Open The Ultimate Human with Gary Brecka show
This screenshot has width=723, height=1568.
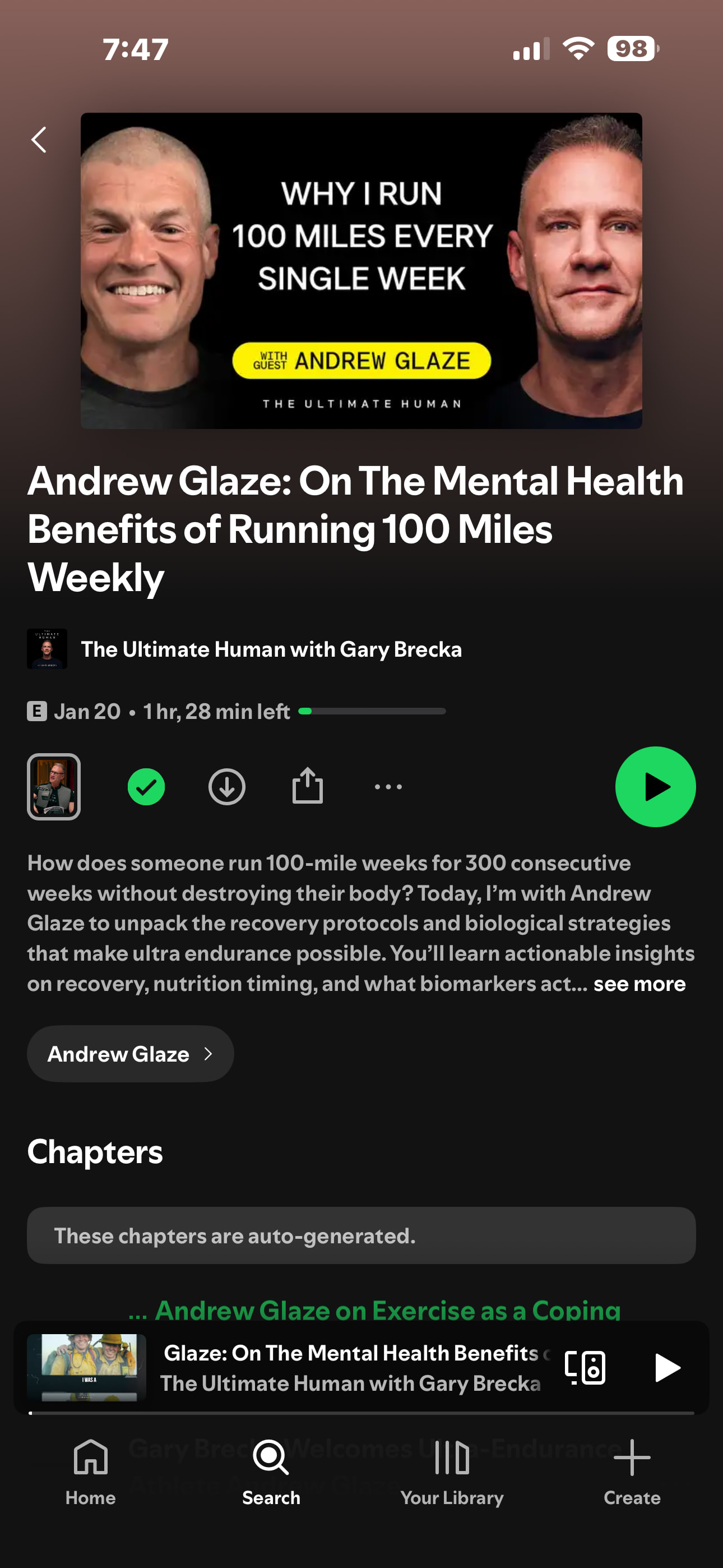[271, 649]
